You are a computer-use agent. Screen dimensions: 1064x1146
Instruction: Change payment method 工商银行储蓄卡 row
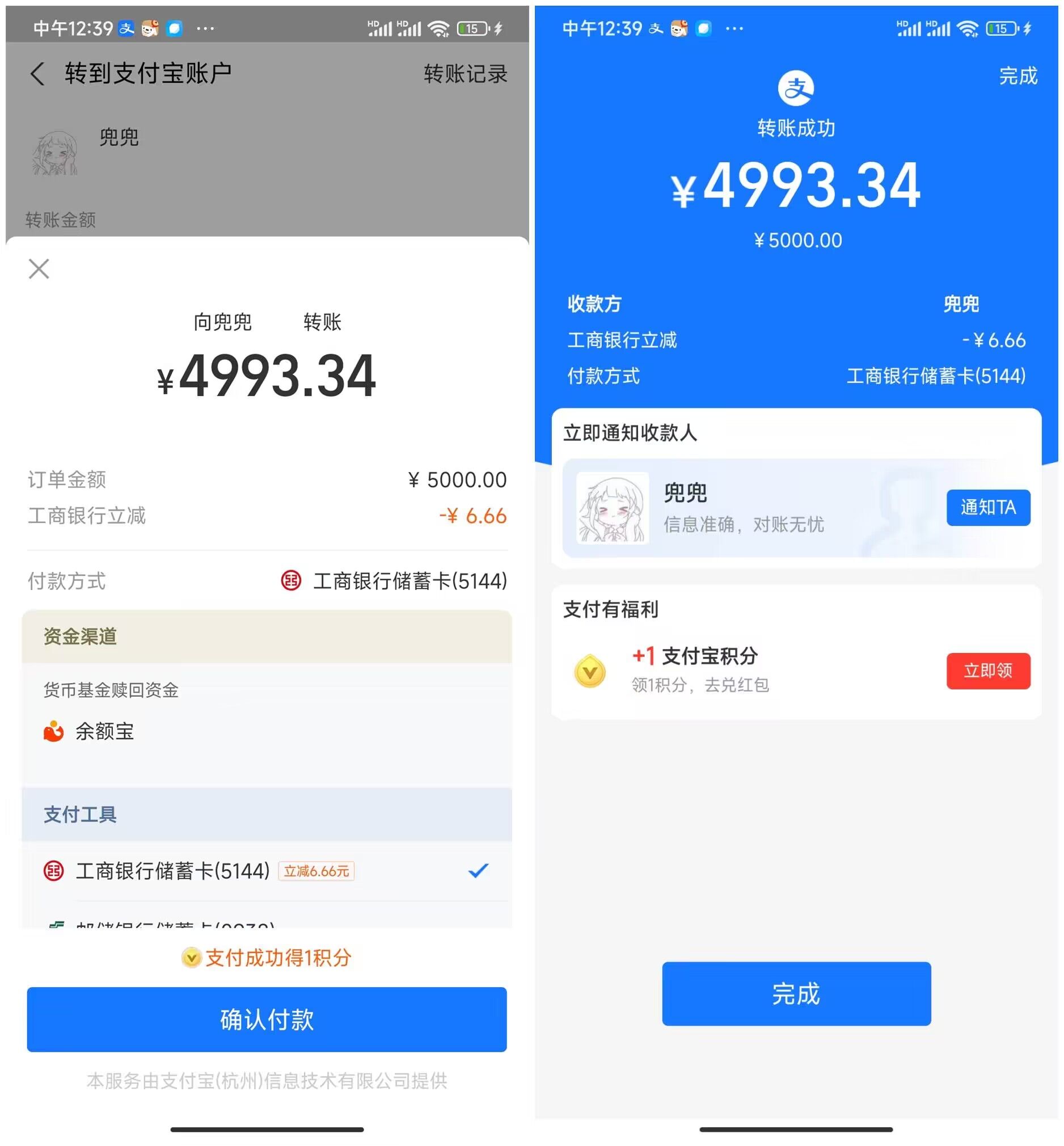pyautogui.click(x=394, y=580)
